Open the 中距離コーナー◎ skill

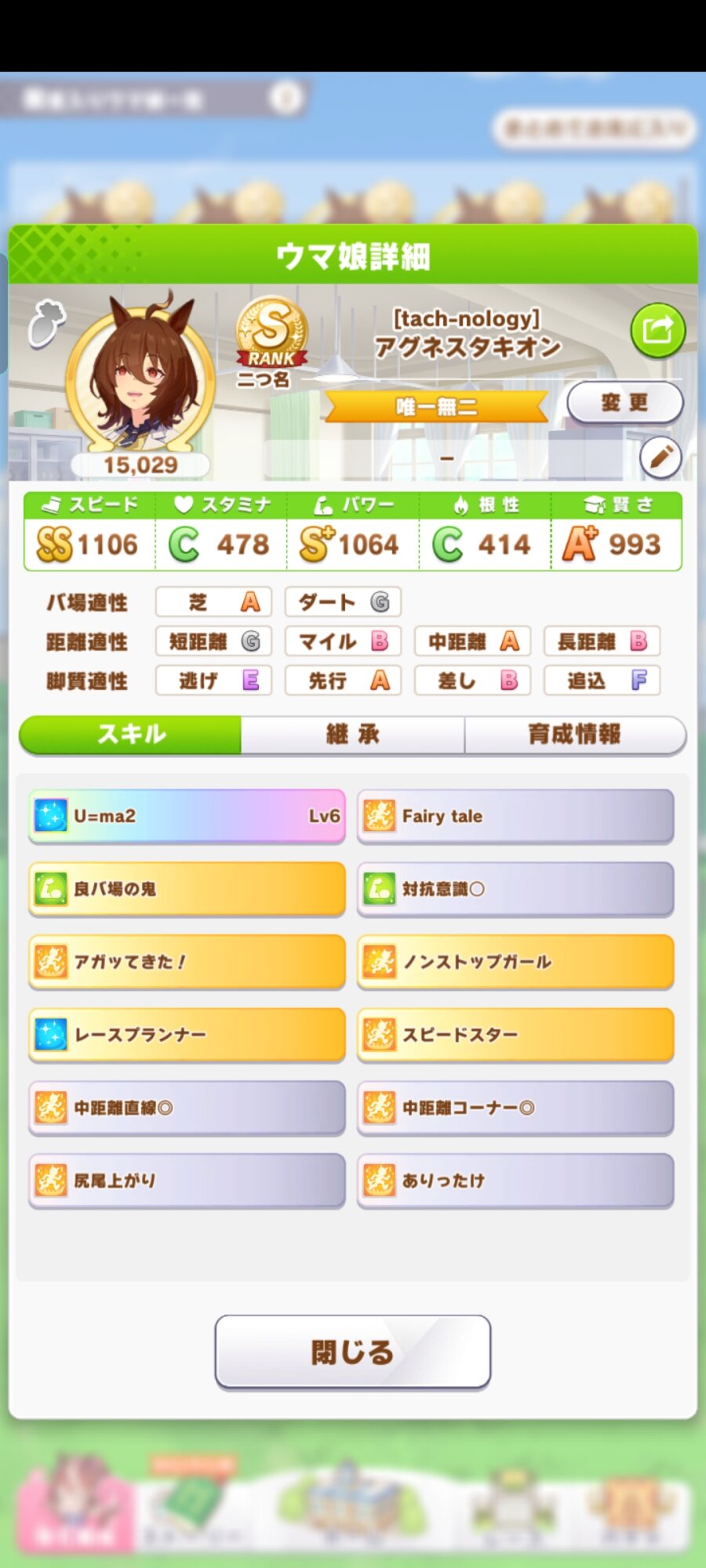[x=515, y=1108]
